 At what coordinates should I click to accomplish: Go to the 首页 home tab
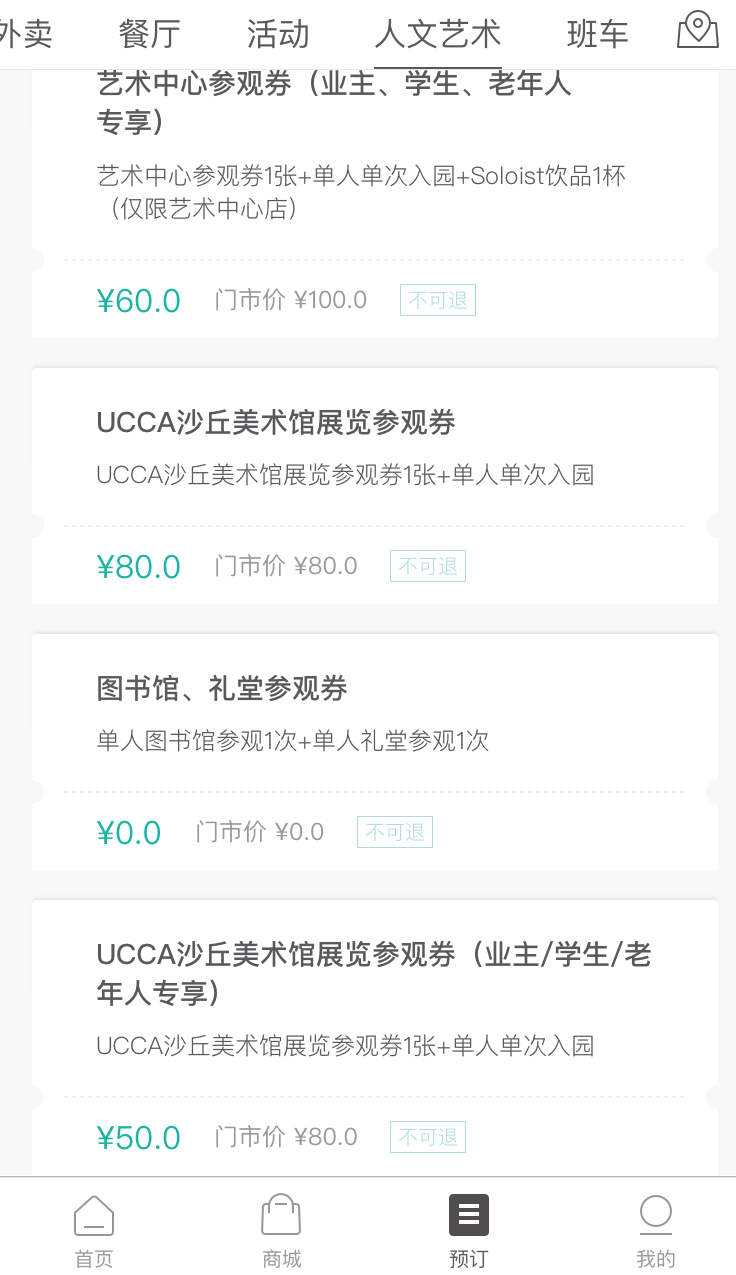94,1231
